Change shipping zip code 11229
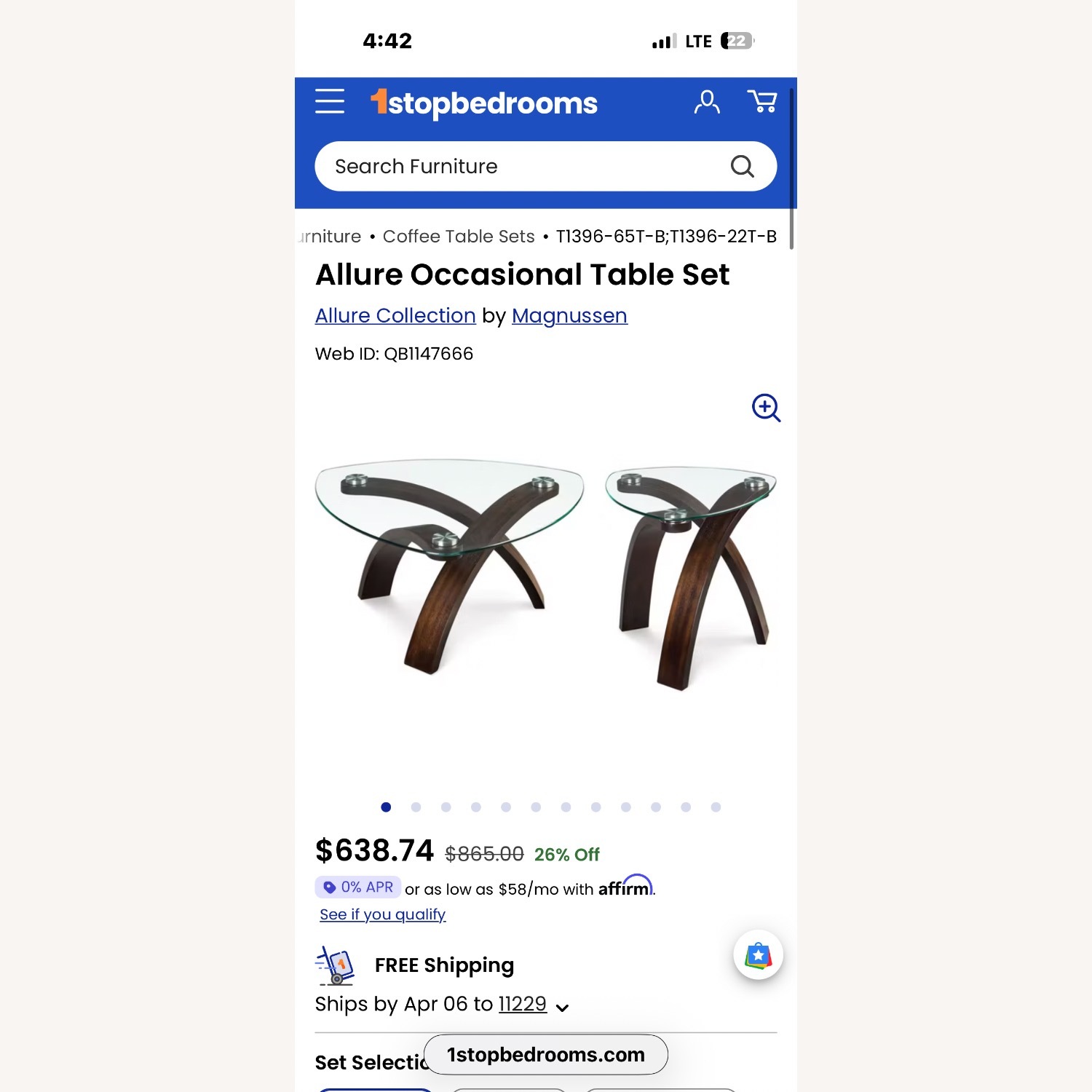Image resolution: width=1092 pixels, height=1092 pixels. pyautogui.click(x=522, y=1005)
